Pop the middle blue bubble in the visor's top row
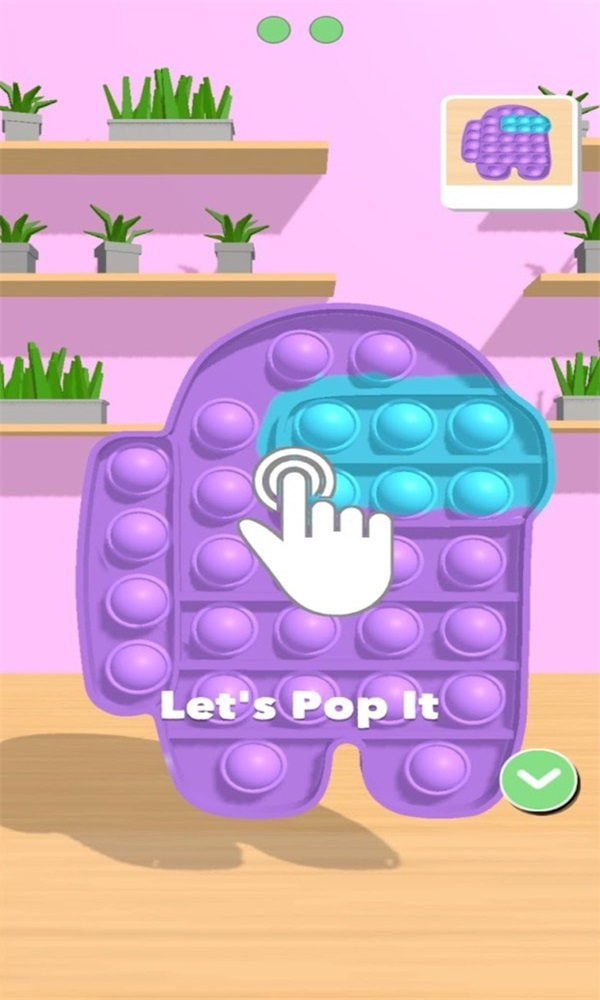600x1000 pixels. pos(404,424)
